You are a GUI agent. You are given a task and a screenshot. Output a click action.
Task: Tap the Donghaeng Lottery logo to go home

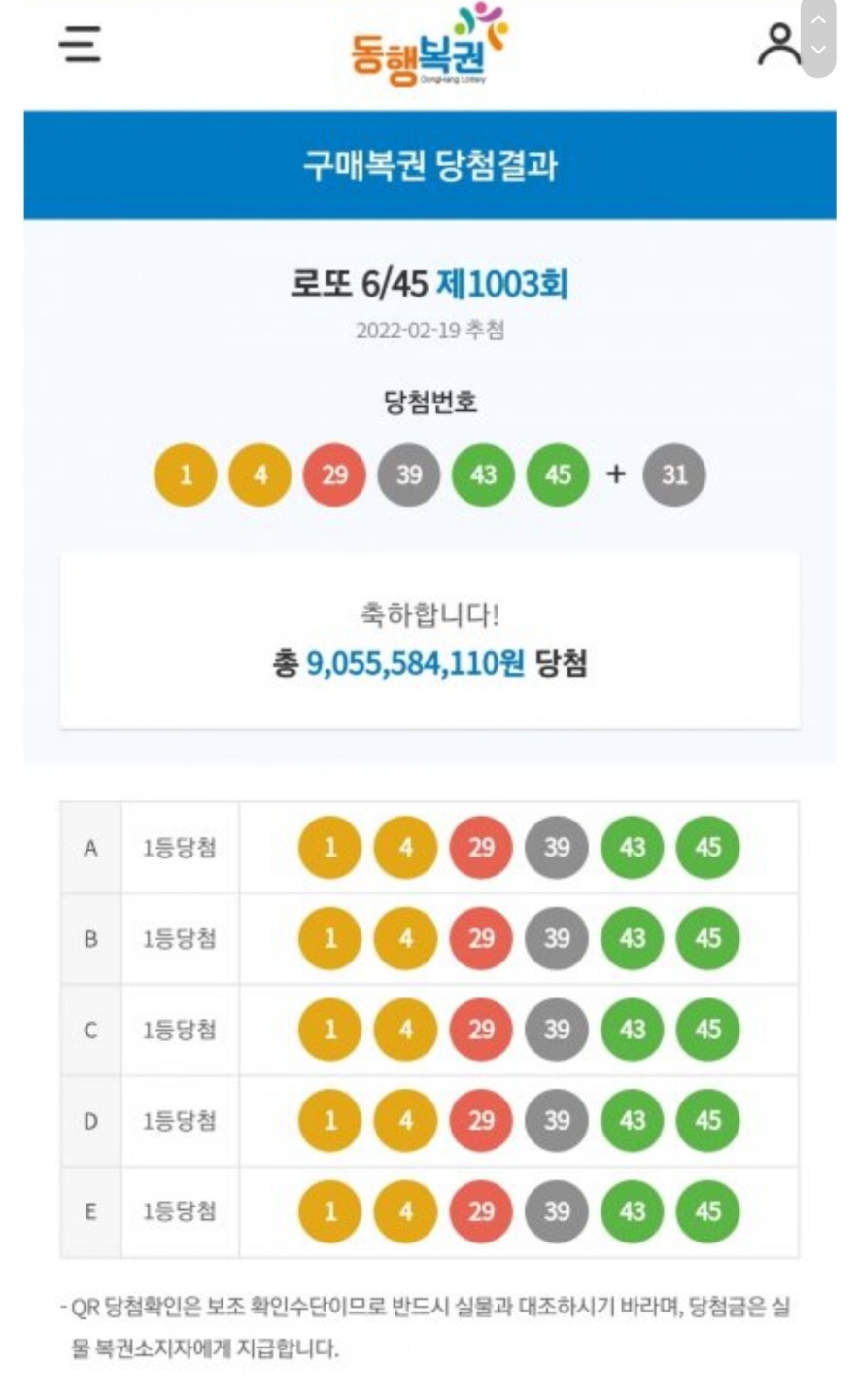pos(429,45)
